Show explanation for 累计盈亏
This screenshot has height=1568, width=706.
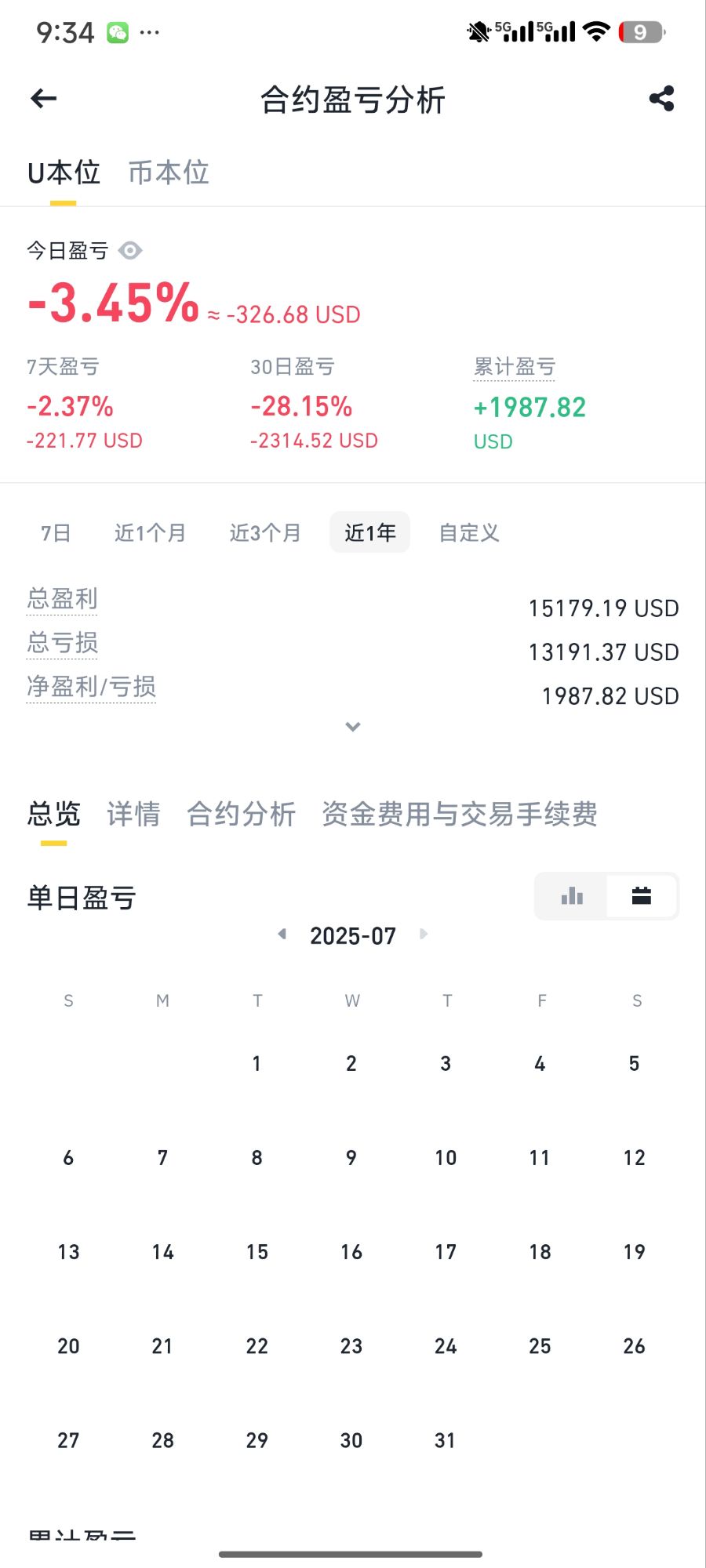515,367
